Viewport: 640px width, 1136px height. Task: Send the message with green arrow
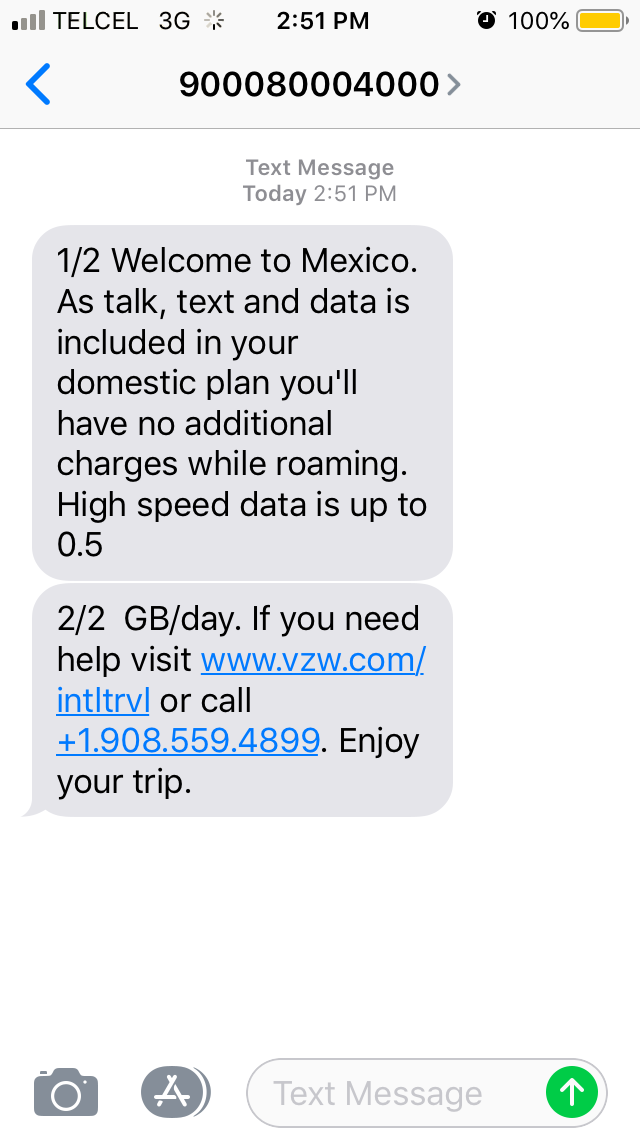coord(572,1091)
